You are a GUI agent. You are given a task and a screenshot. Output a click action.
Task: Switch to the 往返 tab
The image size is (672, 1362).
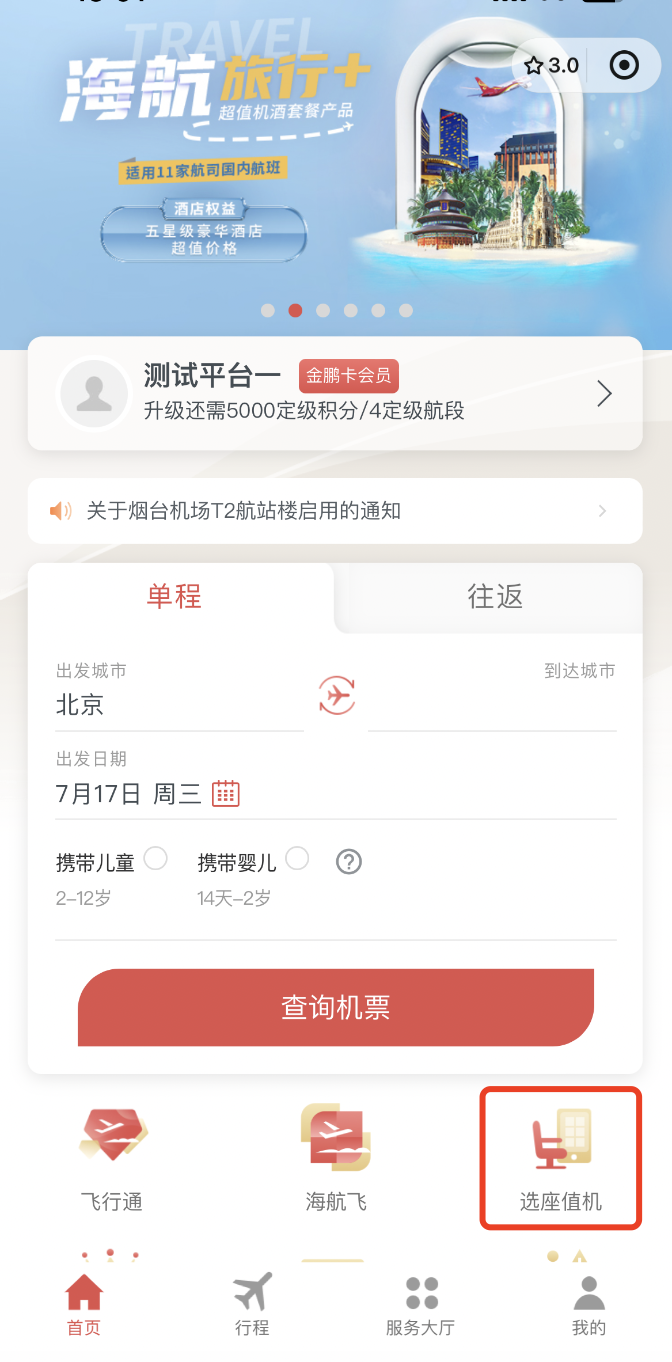pyautogui.click(x=495, y=597)
